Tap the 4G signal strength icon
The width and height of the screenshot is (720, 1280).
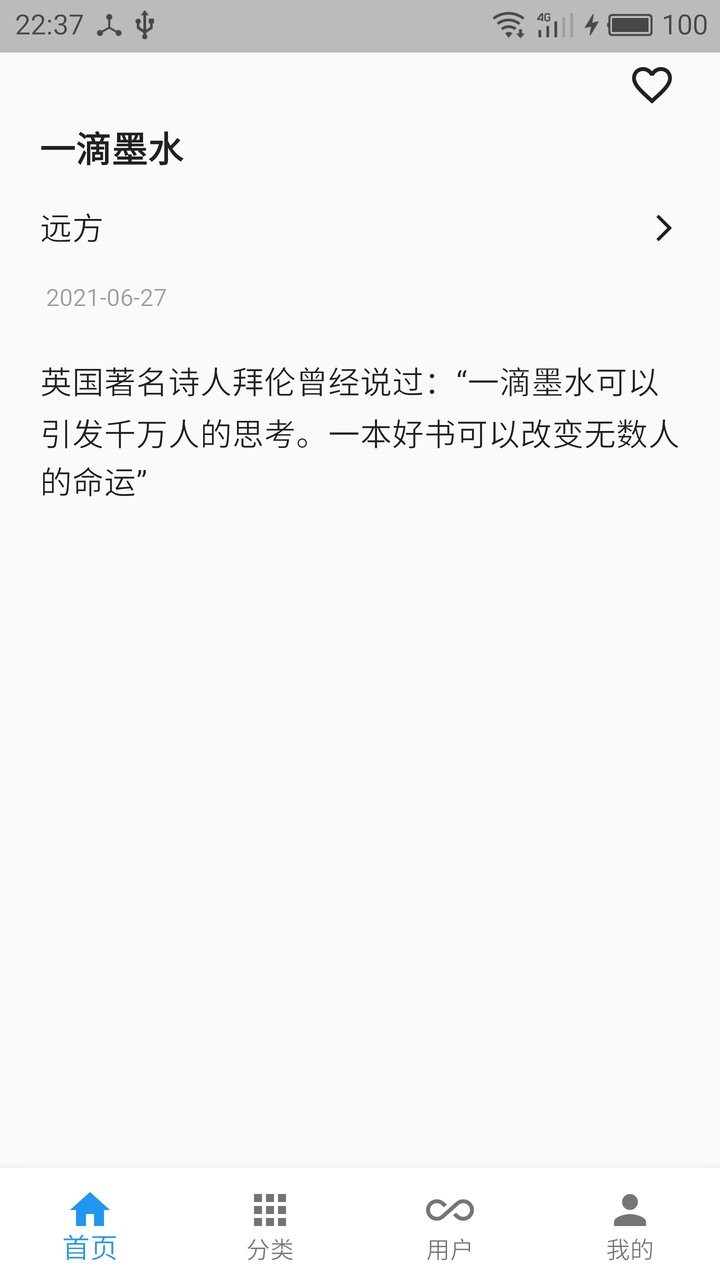551,24
